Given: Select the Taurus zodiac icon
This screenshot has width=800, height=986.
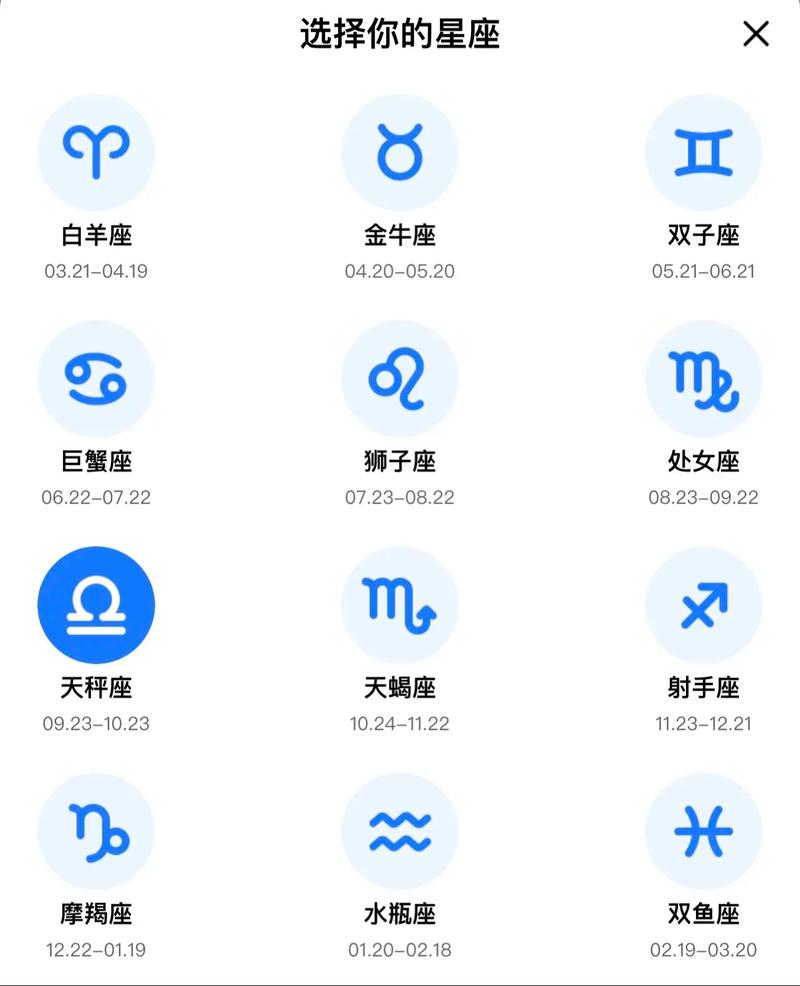Looking at the screenshot, I should (400, 152).
